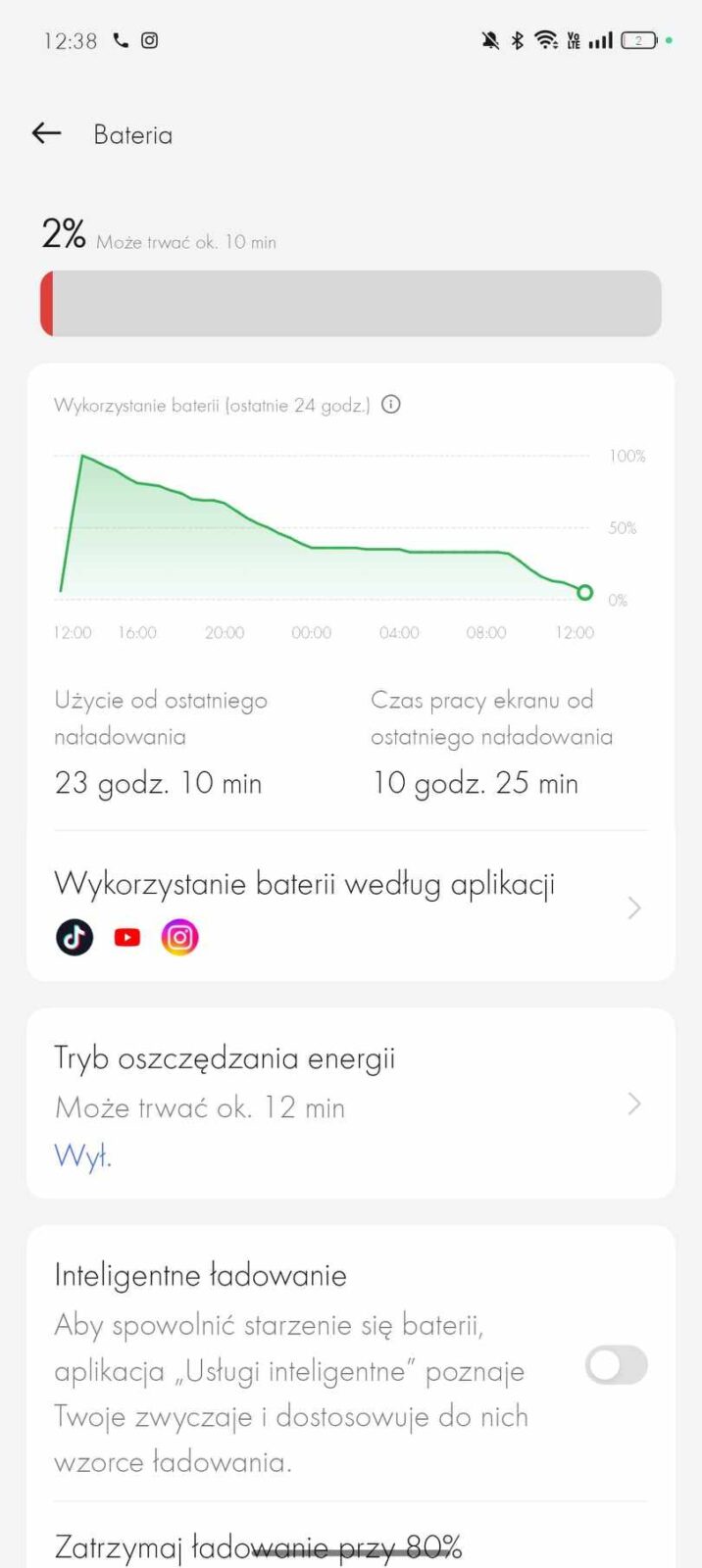Go back from the Bateria screen
This screenshot has width=702, height=1568.
(x=46, y=133)
